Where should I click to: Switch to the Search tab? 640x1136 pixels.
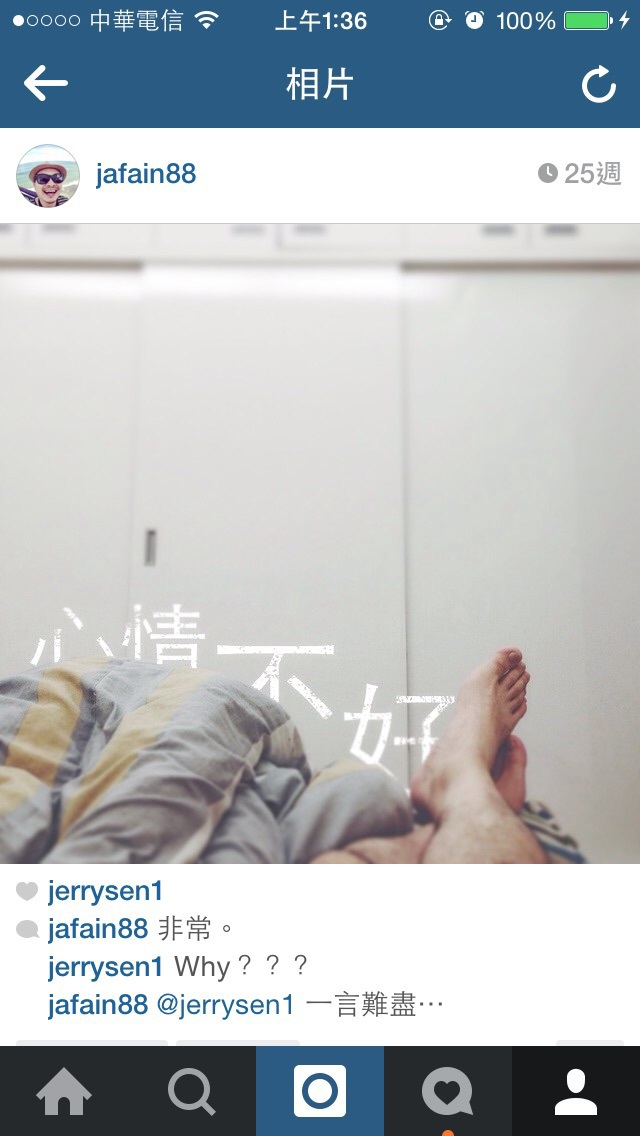[x=192, y=1091]
